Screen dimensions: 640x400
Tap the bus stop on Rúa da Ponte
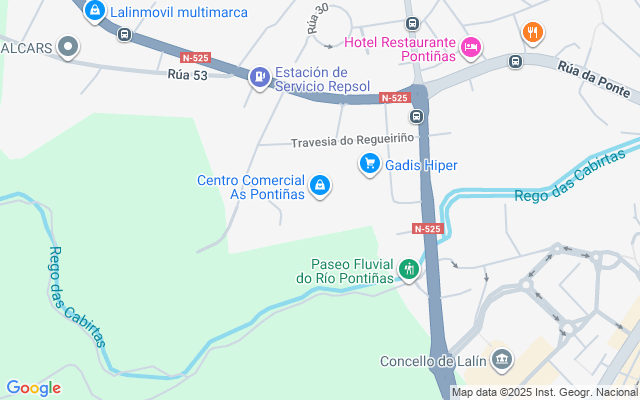pos(515,62)
